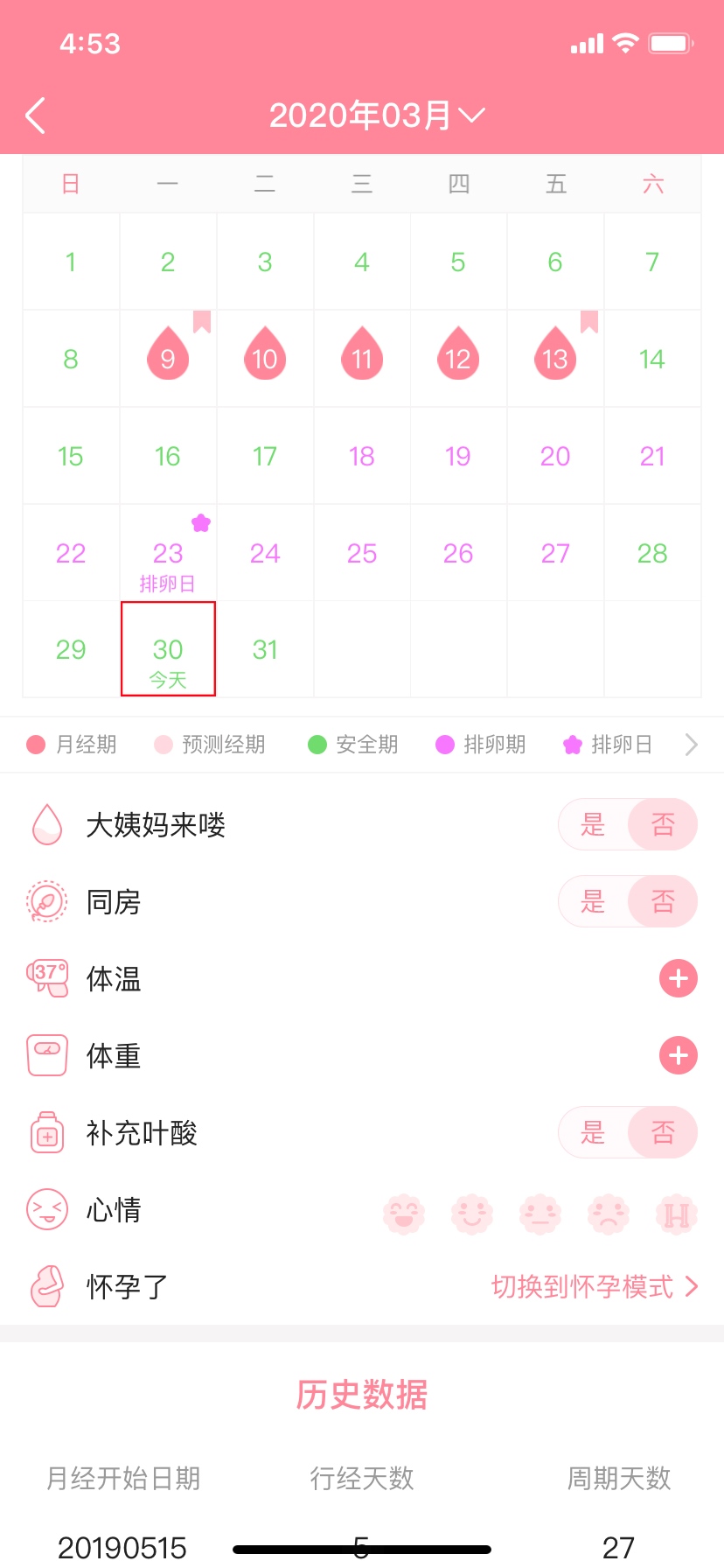The width and height of the screenshot is (724, 1568).
Task: Select March 18 on the calendar
Action: coord(361,456)
